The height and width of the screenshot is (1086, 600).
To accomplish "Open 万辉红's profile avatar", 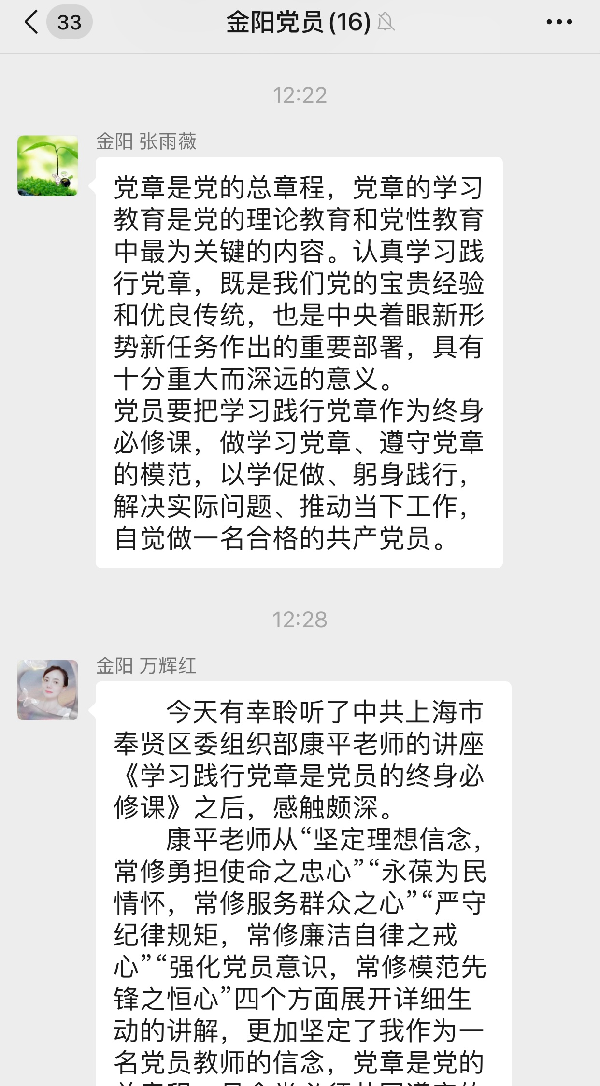I will 48,690.
